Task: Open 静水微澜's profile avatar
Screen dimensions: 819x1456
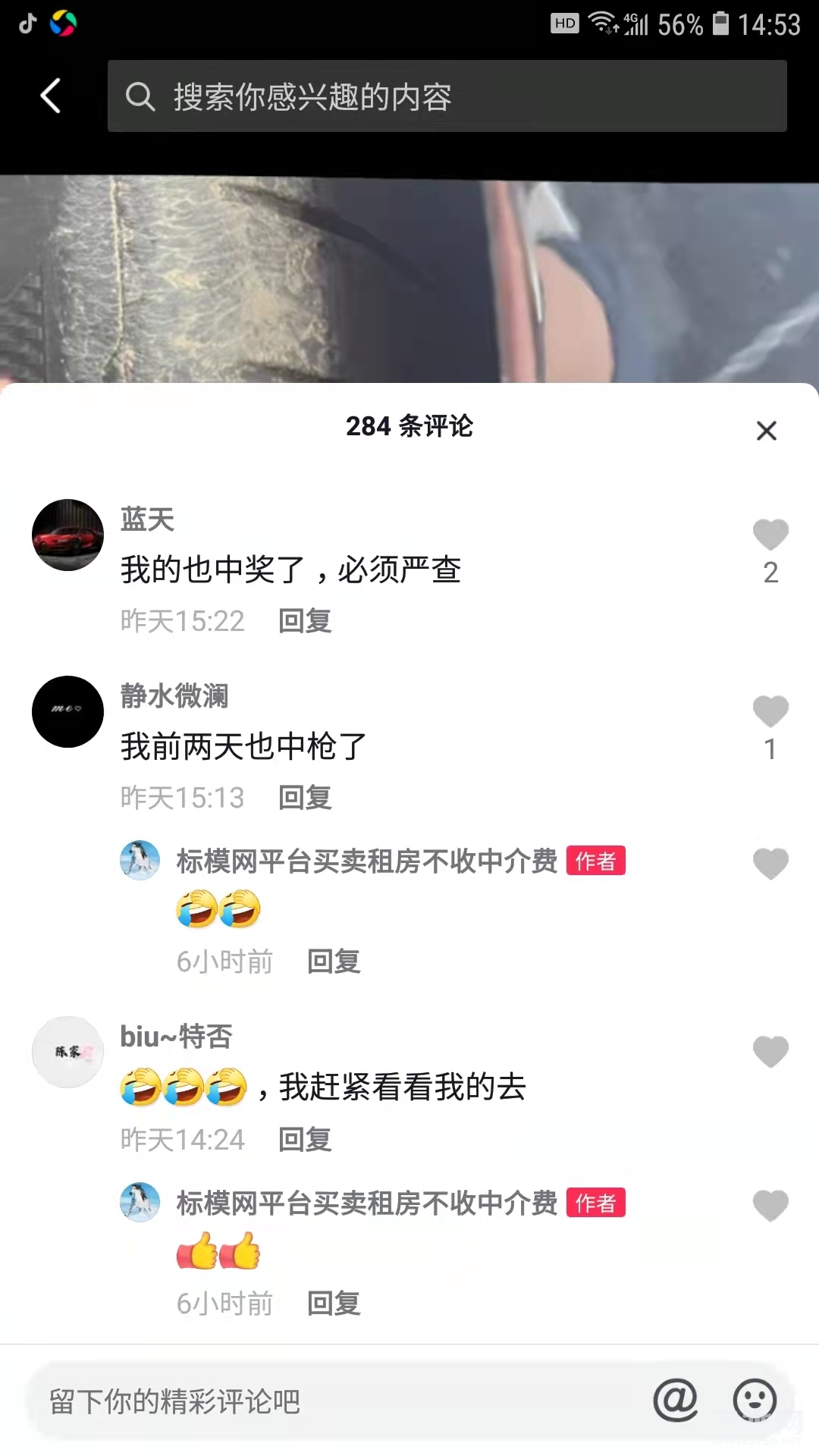Action: pyautogui.click(x=68, y=712)
